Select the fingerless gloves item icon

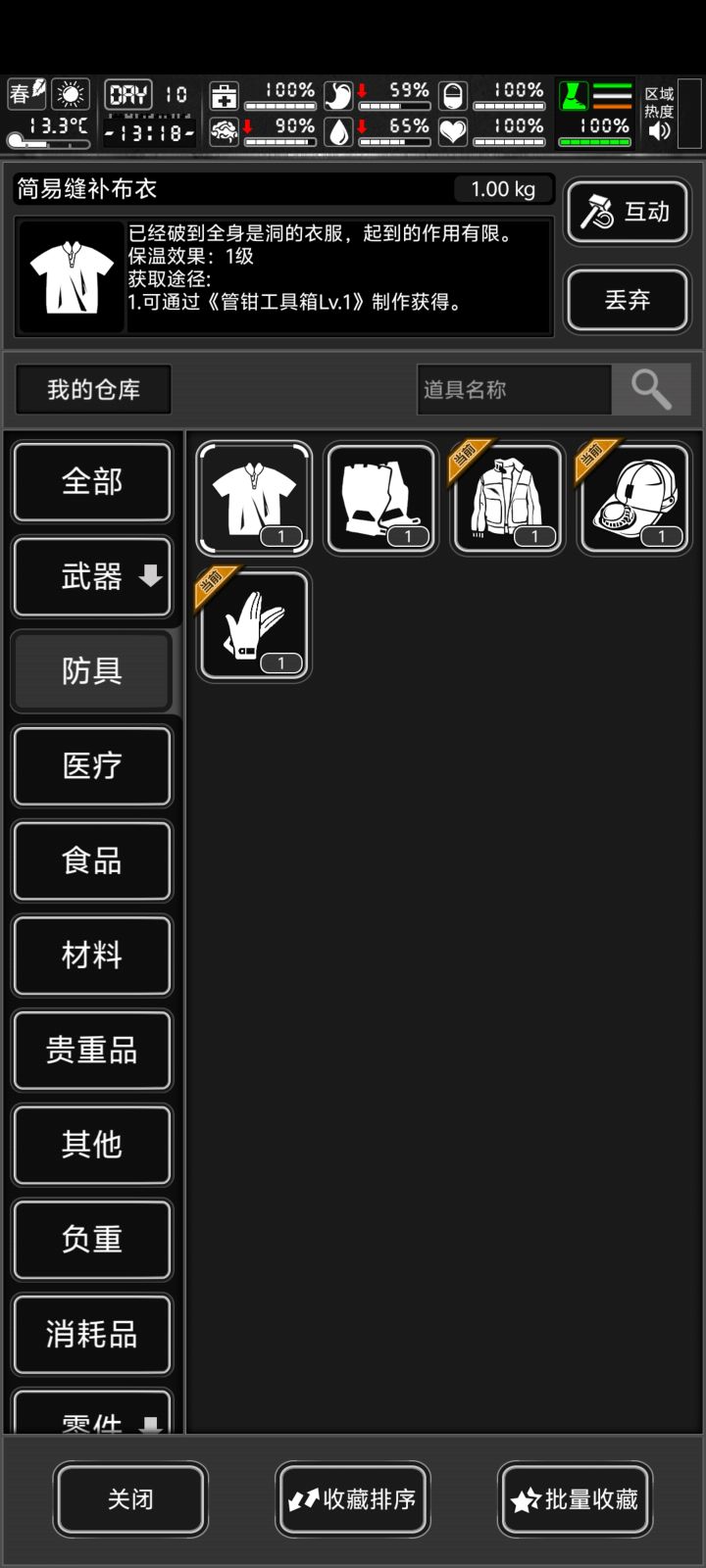380,498
